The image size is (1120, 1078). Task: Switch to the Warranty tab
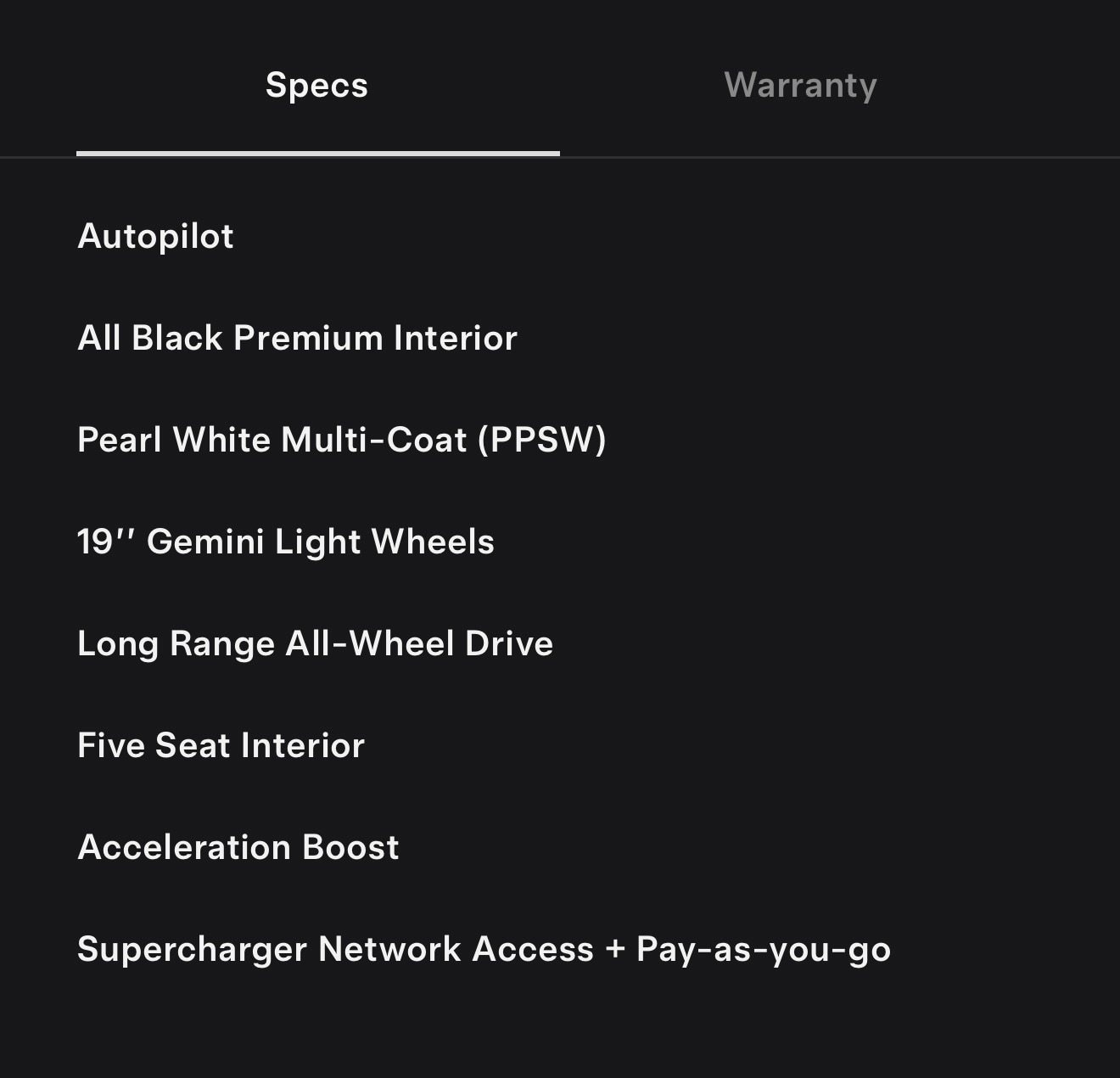pyautogui.click(x=800, y=85)
